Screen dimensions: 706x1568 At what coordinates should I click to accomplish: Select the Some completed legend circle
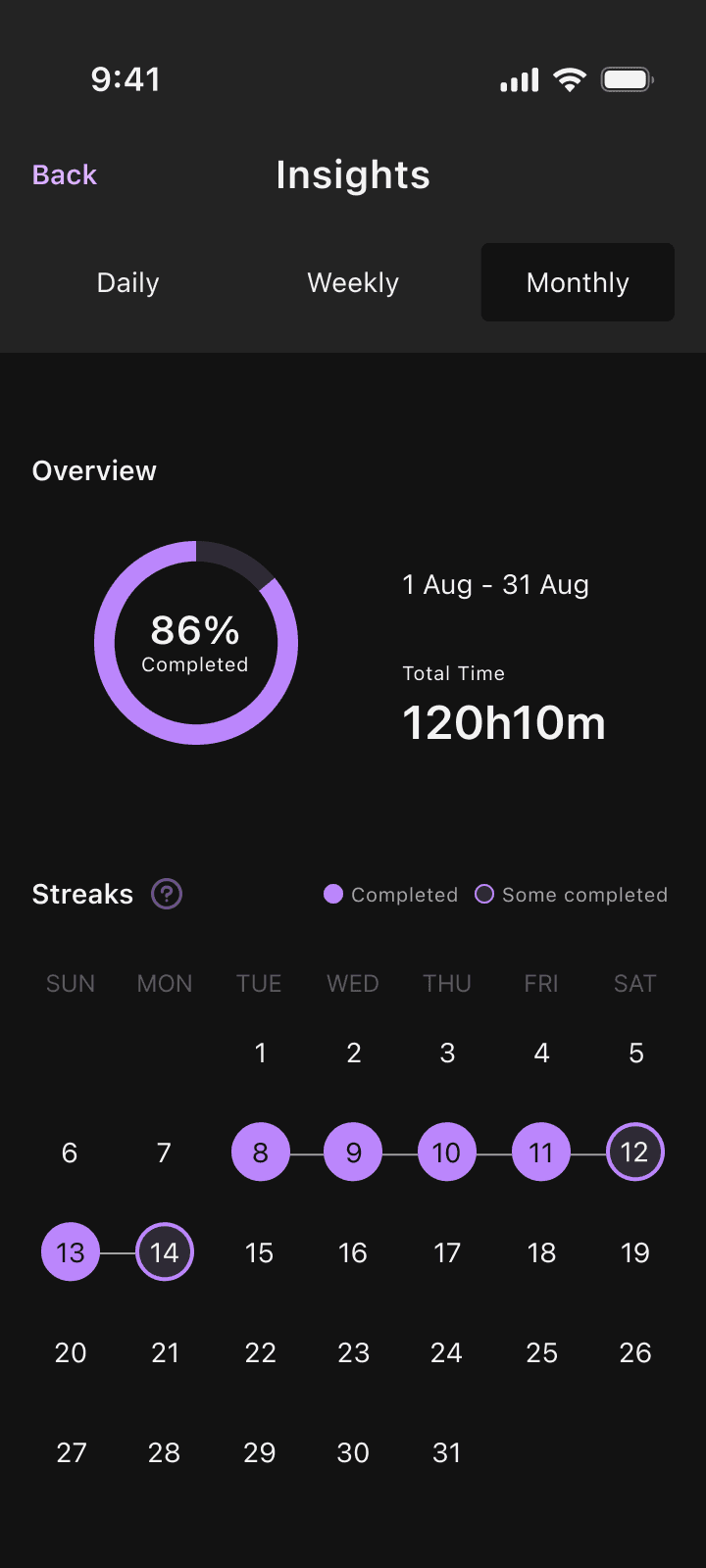pyautogui.click(x=483, y=894)
